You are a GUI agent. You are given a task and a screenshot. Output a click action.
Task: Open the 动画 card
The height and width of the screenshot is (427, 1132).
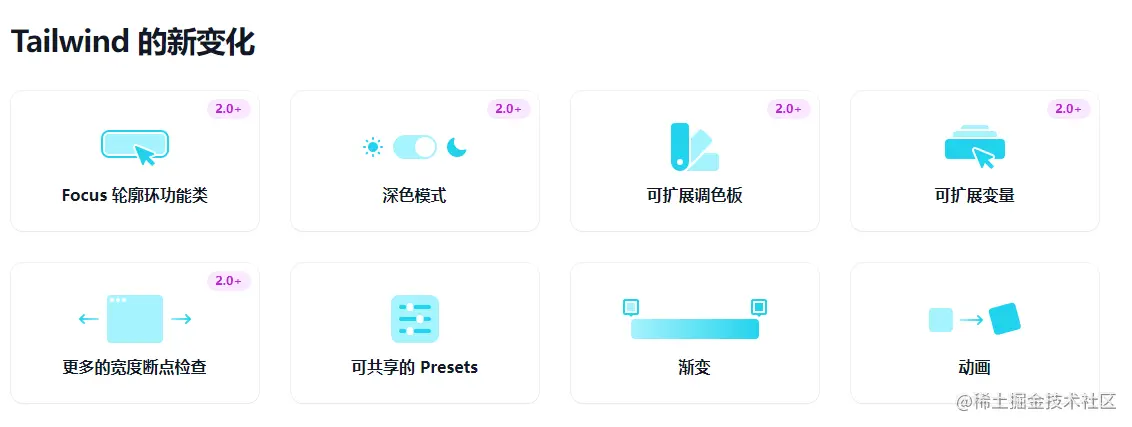[x=974, y=334]
